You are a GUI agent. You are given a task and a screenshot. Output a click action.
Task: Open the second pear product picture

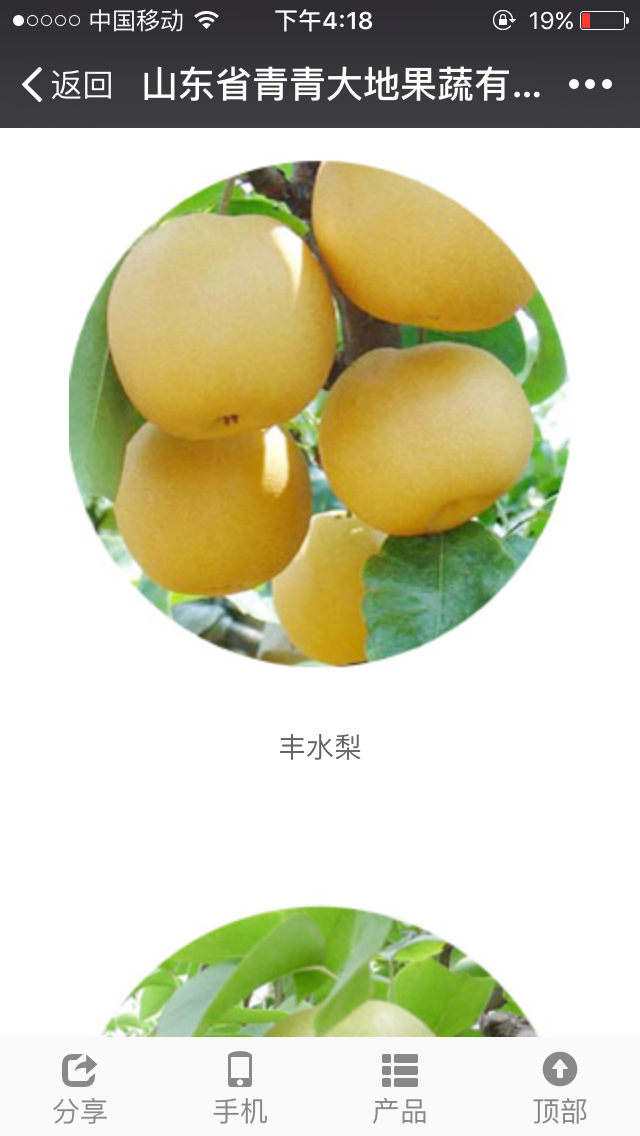pyautogui.click(x=320, y=972)
